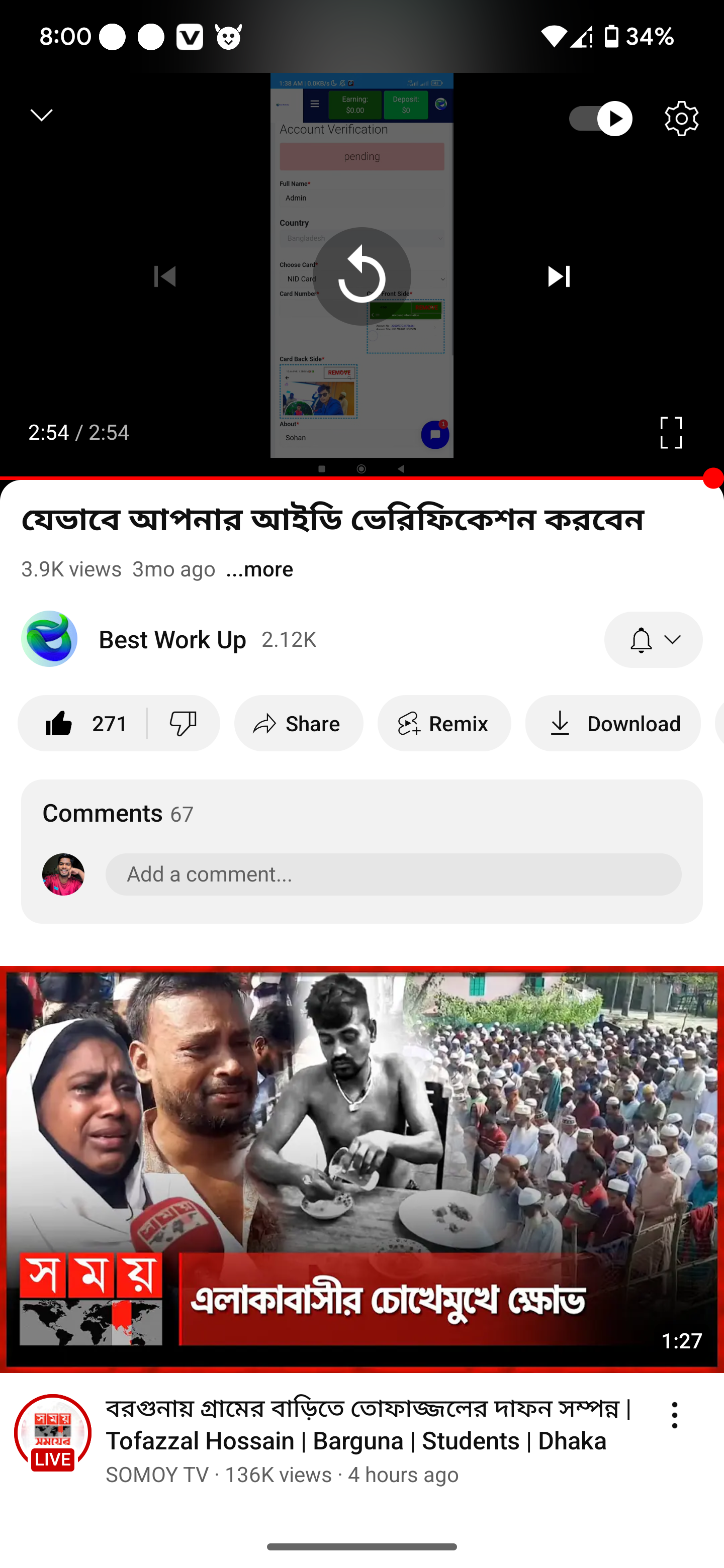Enter fullscreen mode
The width and height of the screenshot is (724, 1568).
(x=671, y=433)
